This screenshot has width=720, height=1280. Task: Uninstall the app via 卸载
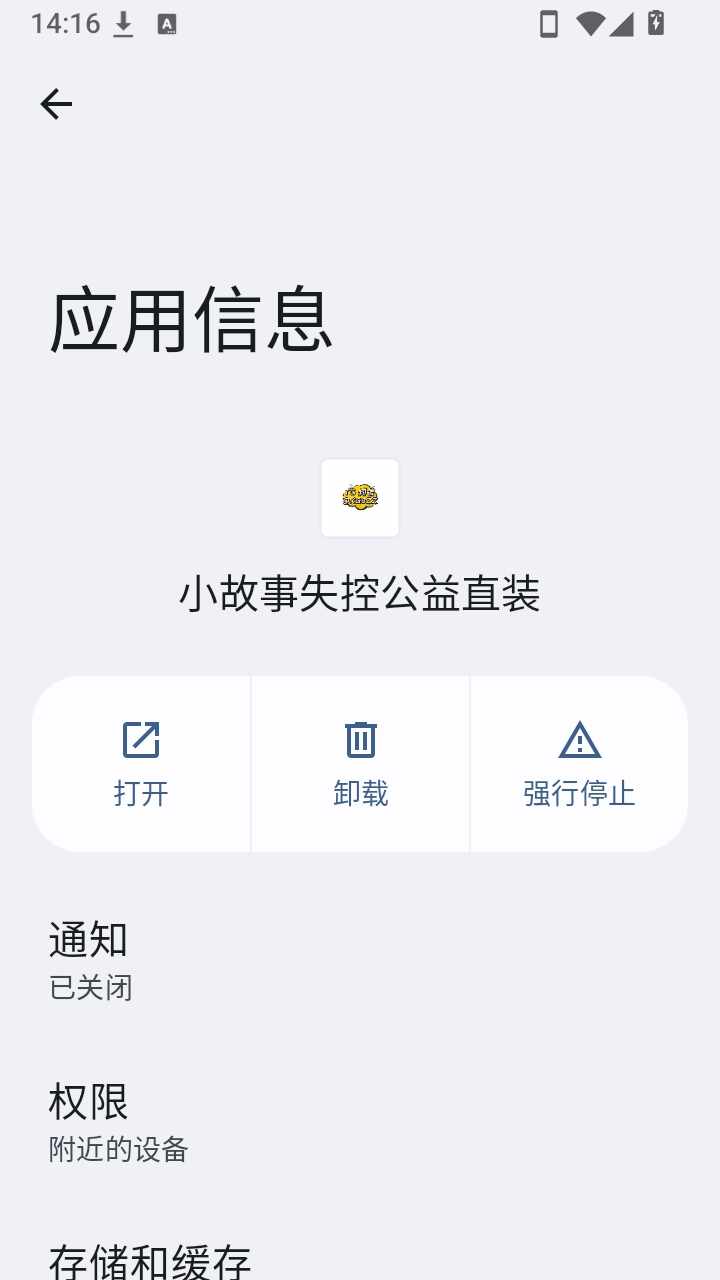360,764
